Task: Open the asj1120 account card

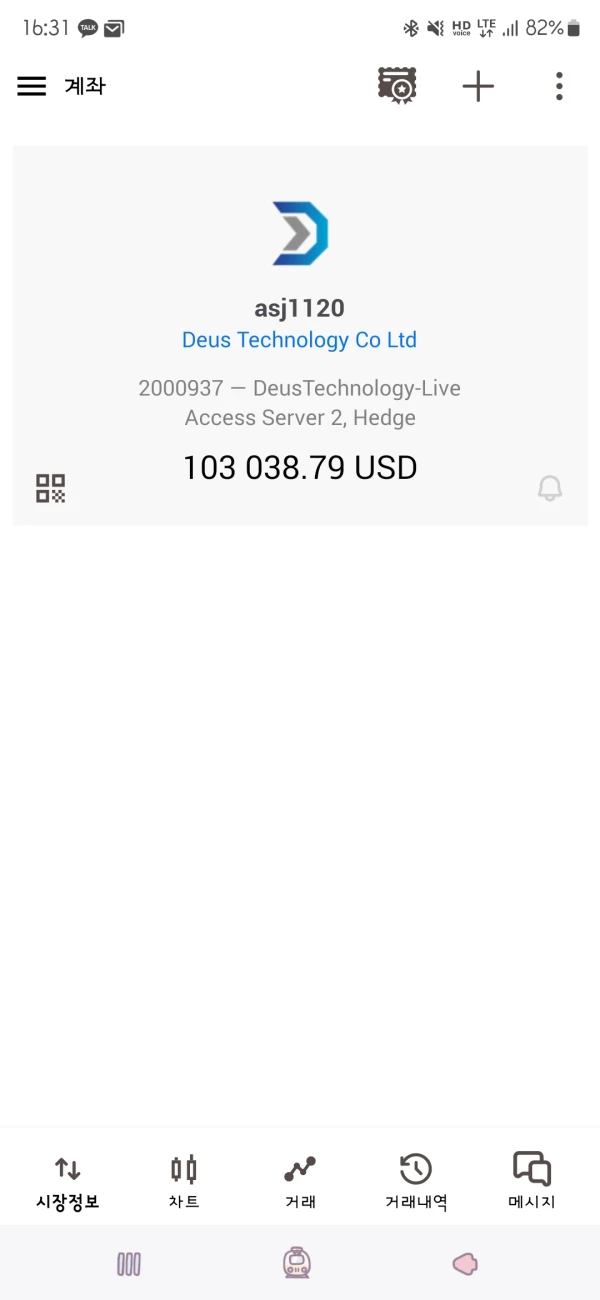Action: click(x=300, y=335)
